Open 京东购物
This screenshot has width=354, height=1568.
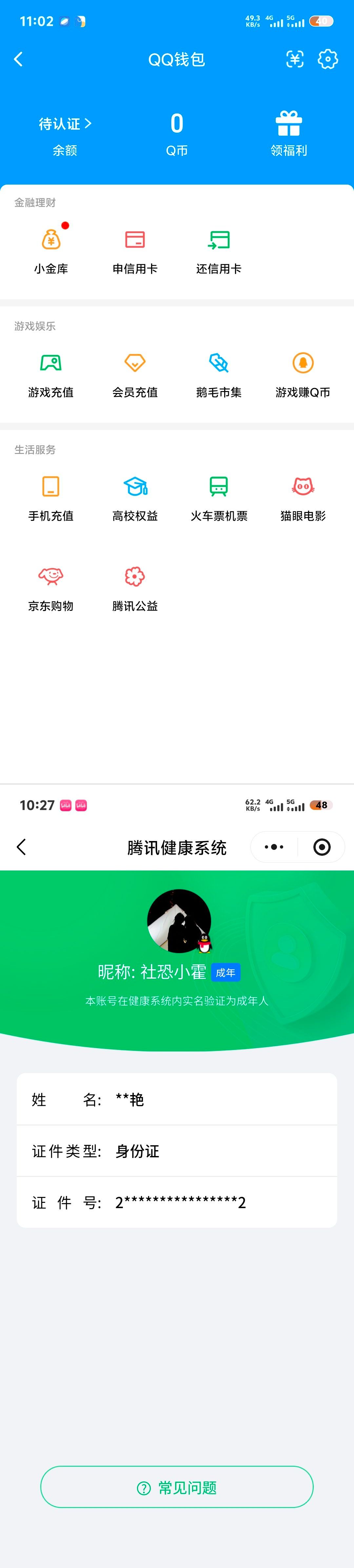pyautogui.click(x=51, y=587)
